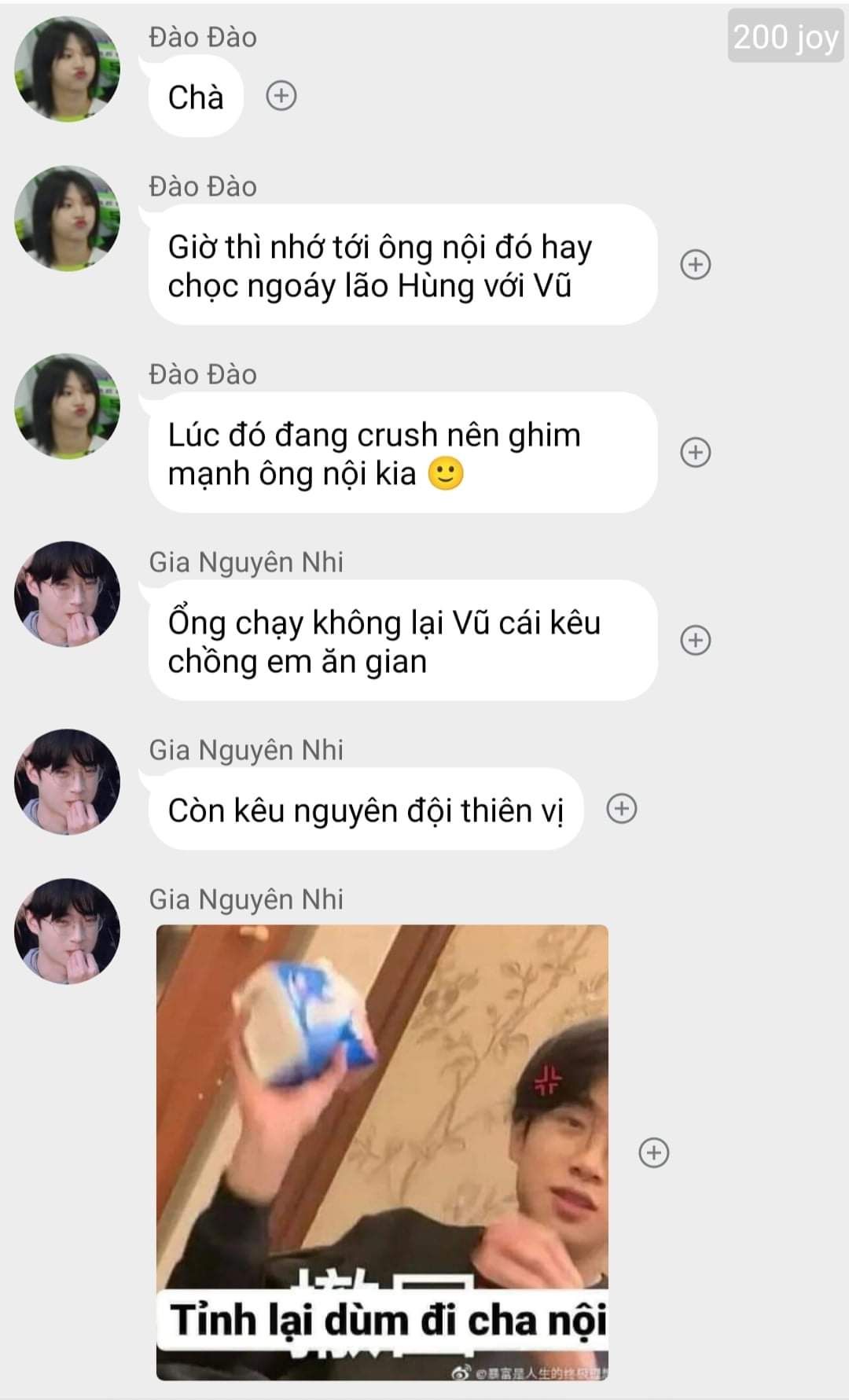The image size is (849, 1400).
Task: Tap plus icon beside "Còn kêu nguyên đội" message
Action: point(621,808)
